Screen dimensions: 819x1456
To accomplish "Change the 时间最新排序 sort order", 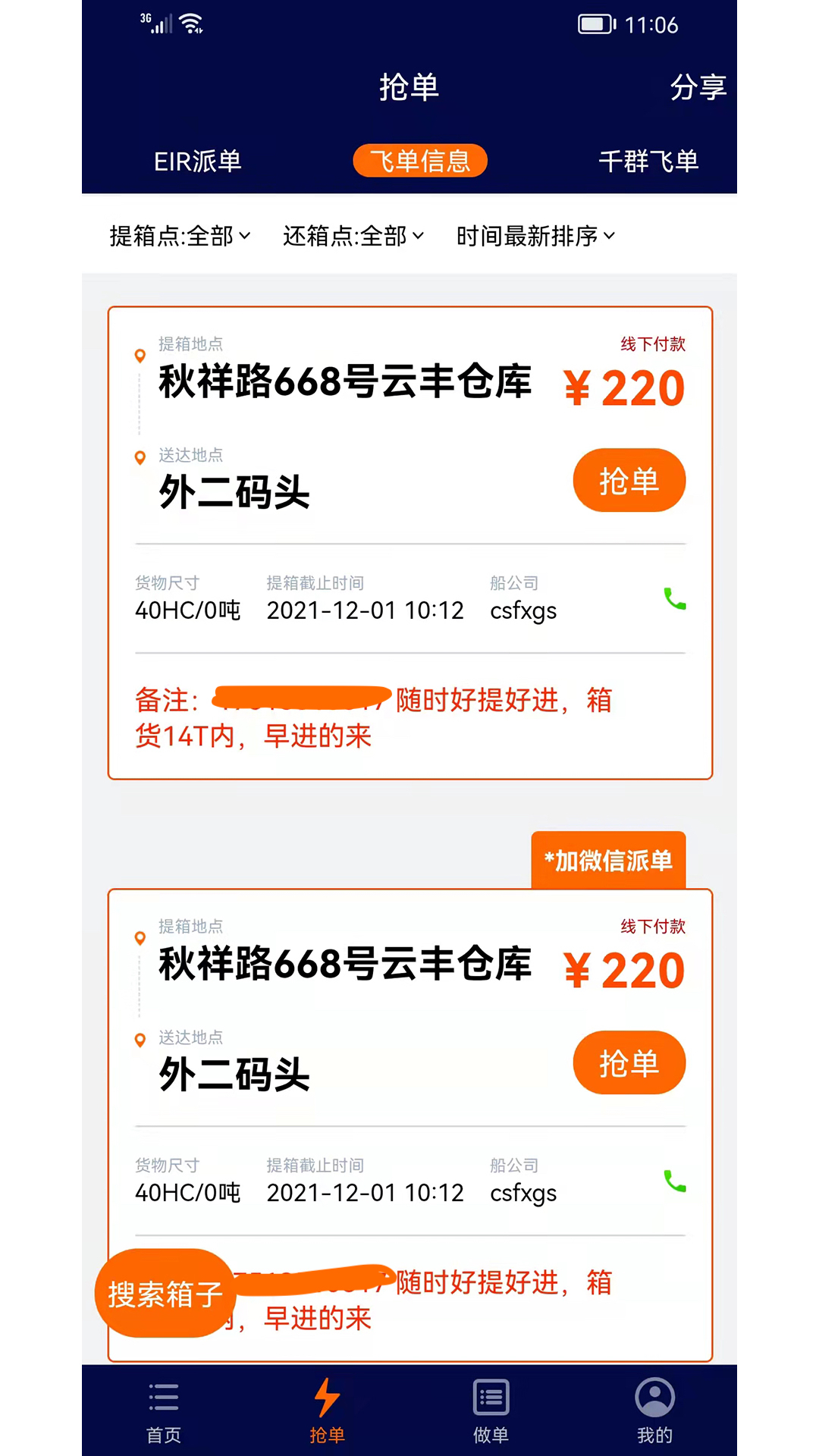I will 535,236.
